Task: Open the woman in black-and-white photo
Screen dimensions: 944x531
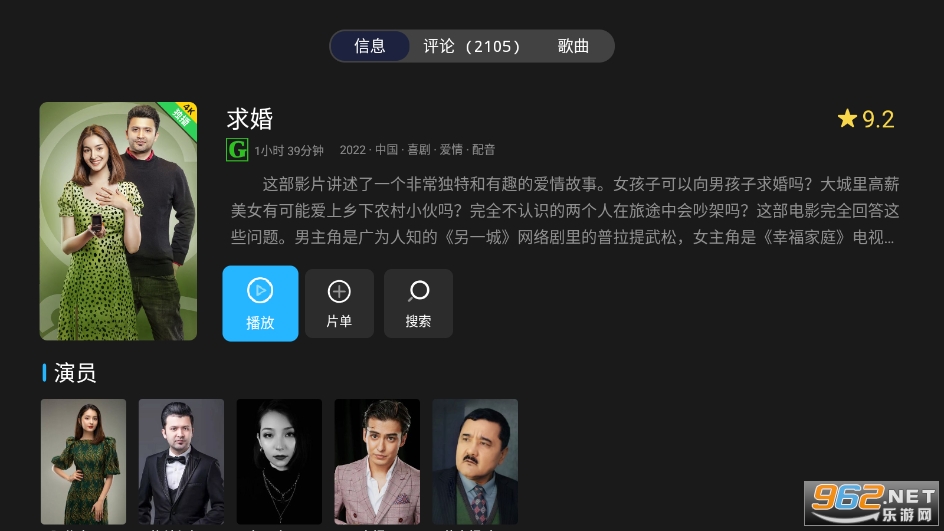Action: pyautogui.click(x=279, y=461)
